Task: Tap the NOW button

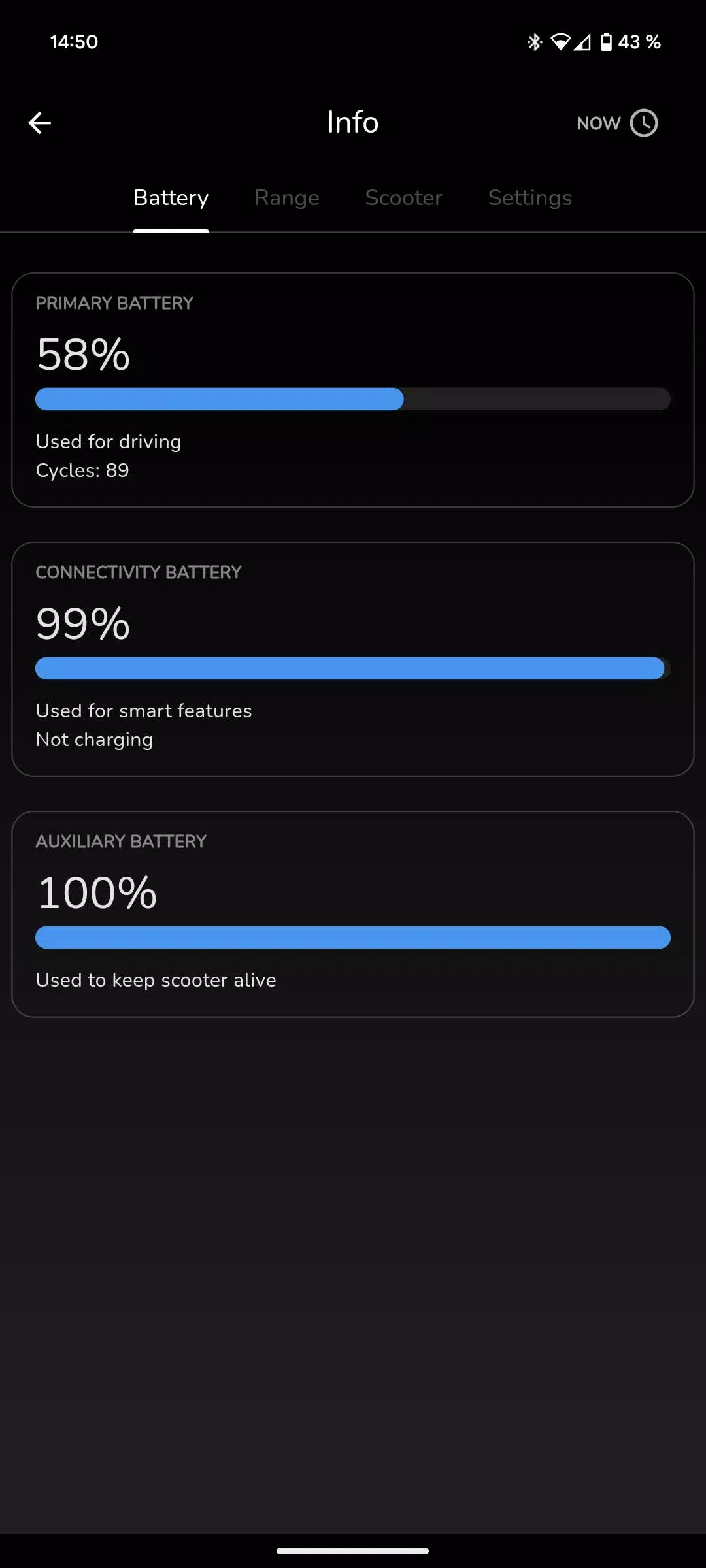Action: click(x=598, y=122)
